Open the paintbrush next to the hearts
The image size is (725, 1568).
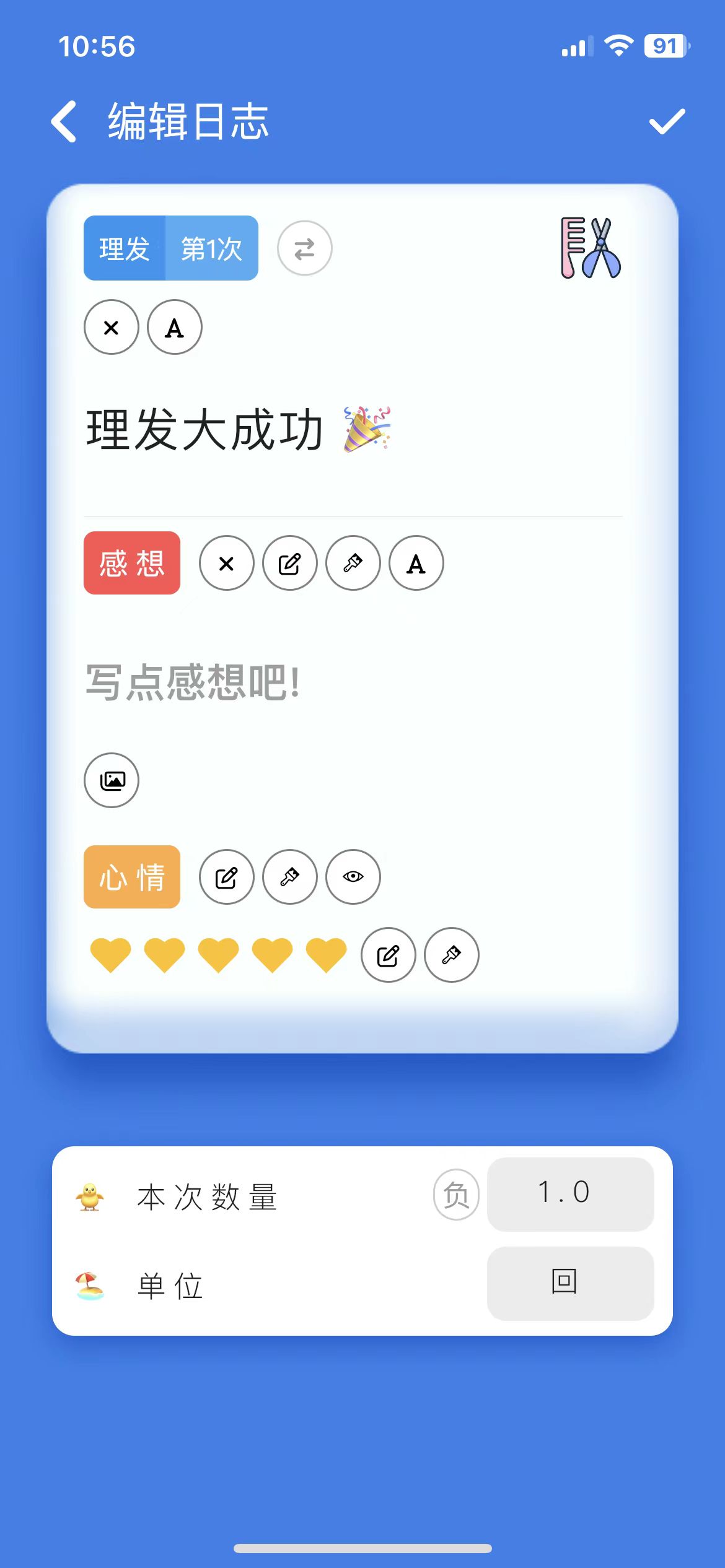coord(452,955)
